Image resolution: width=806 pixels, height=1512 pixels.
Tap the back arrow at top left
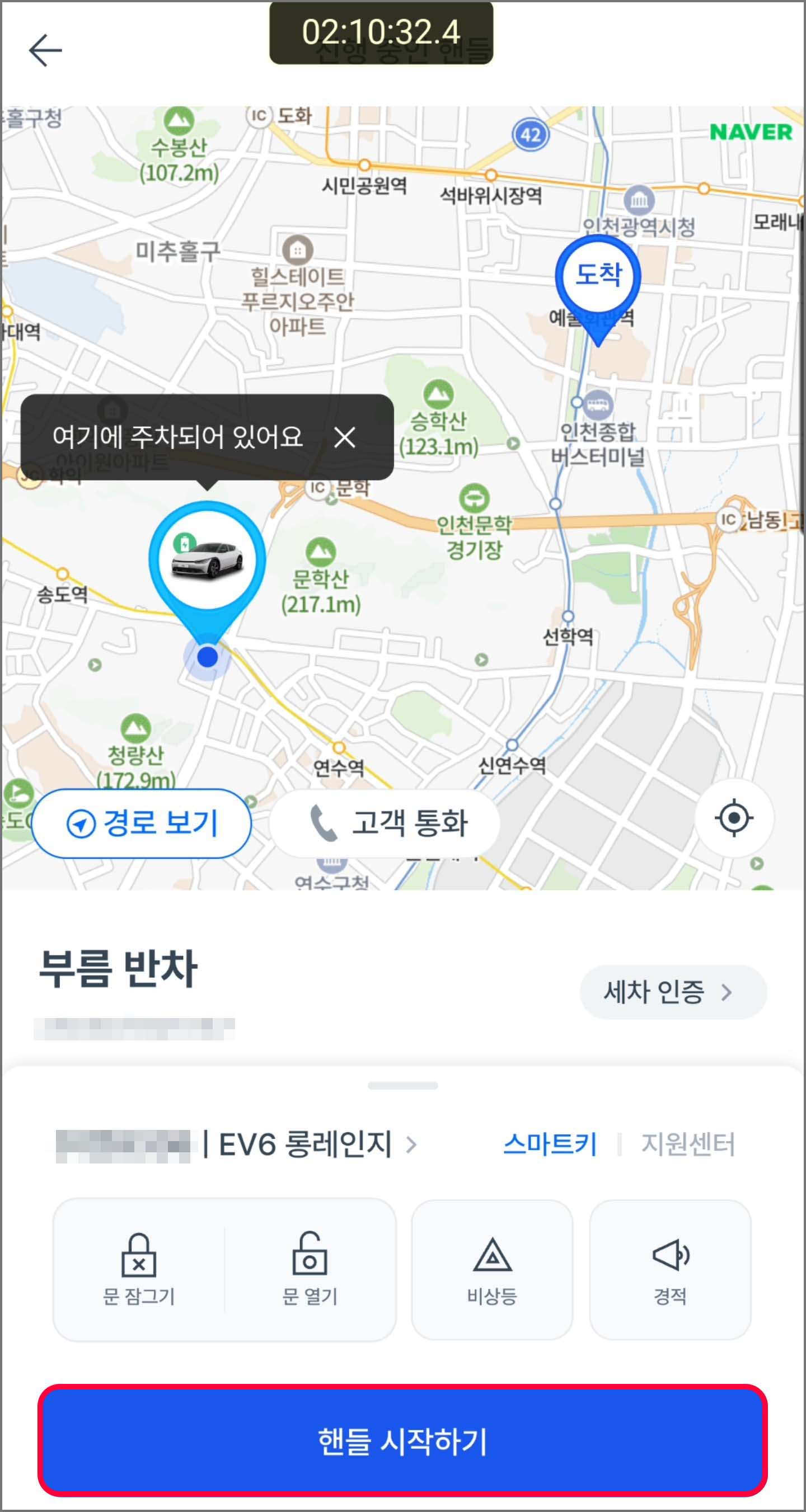coord(44,49)
